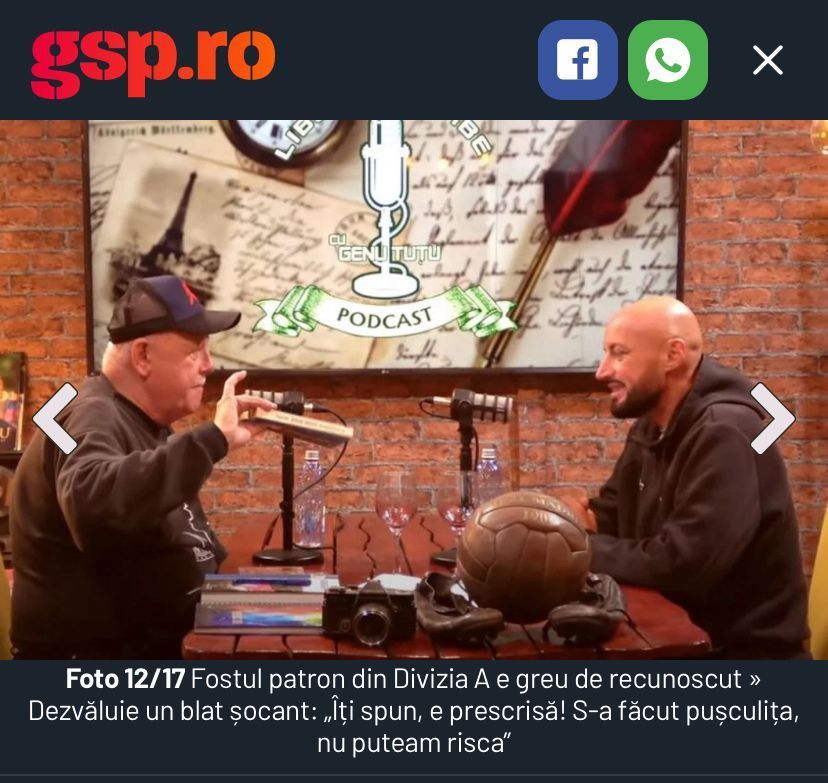Share this photo on Facebook
This screenshot has width=828, height=783.
tap(577, 60)
